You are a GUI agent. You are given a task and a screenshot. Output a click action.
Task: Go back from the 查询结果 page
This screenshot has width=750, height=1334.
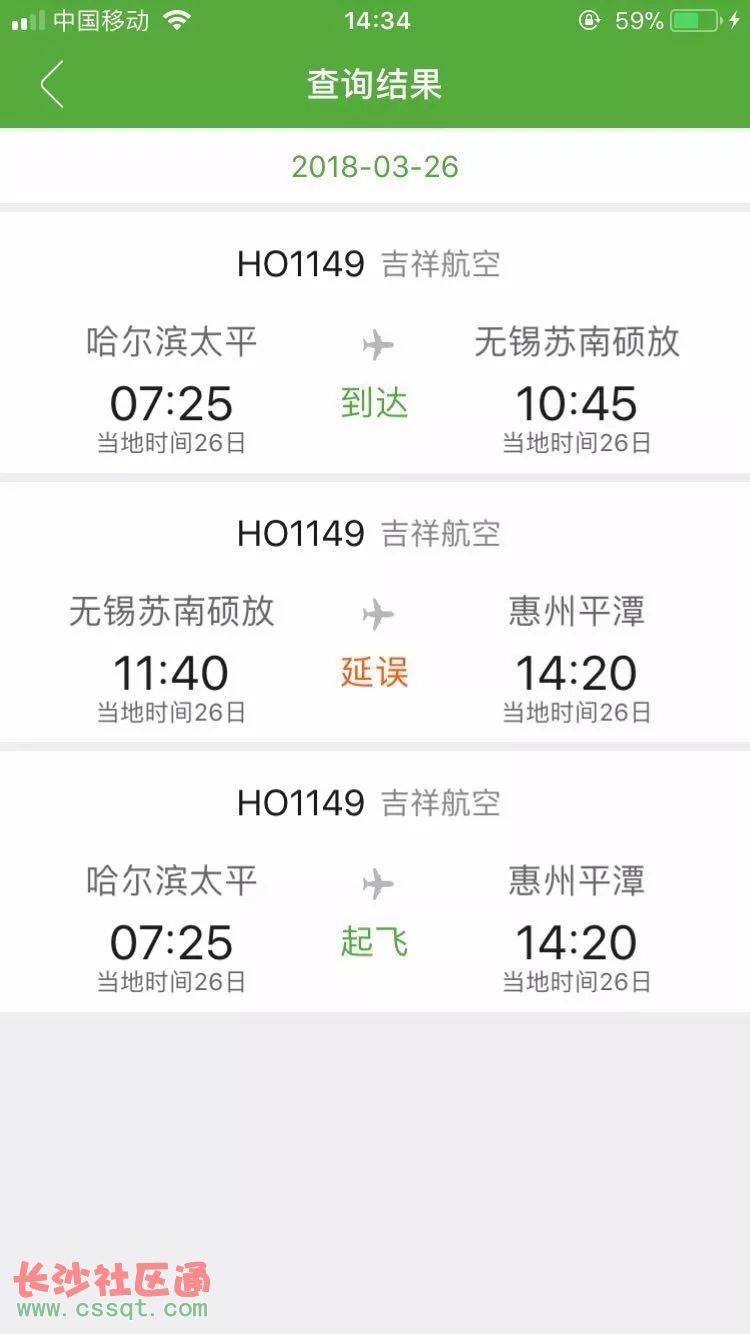tap(52, 84)
